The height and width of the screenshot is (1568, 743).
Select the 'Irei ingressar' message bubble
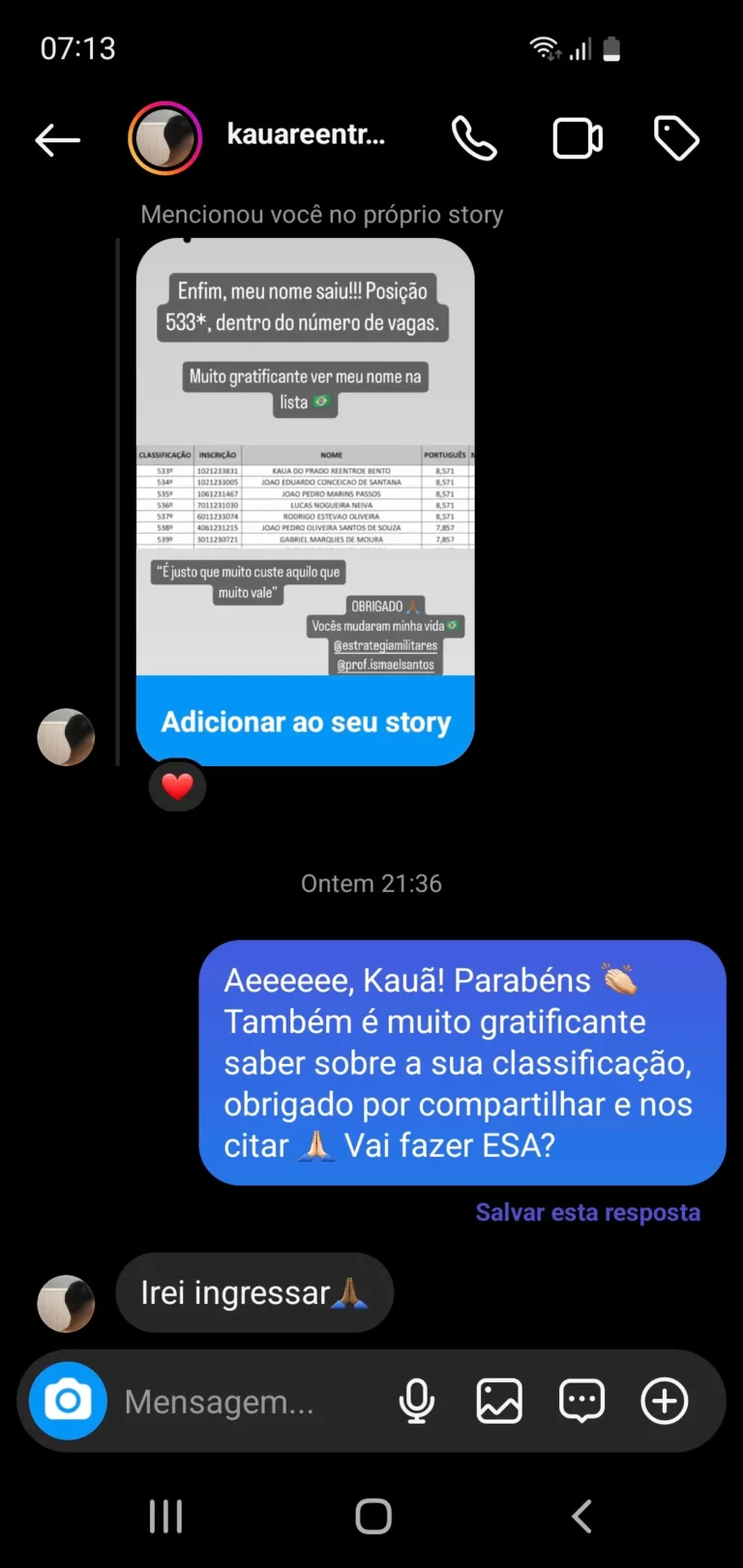254,1291
